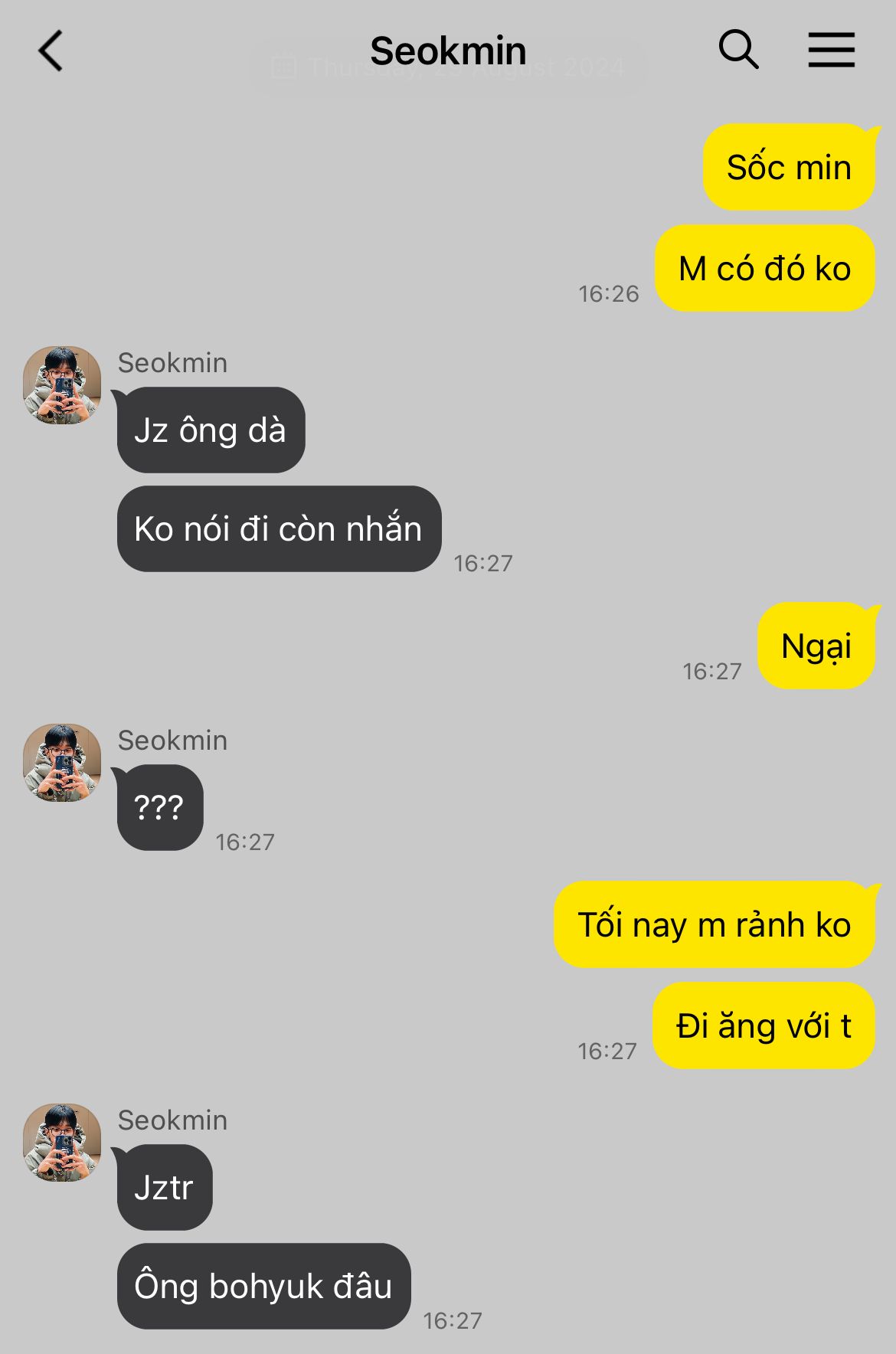Open the chat room hamburger menu

click(x=831, y=51)
